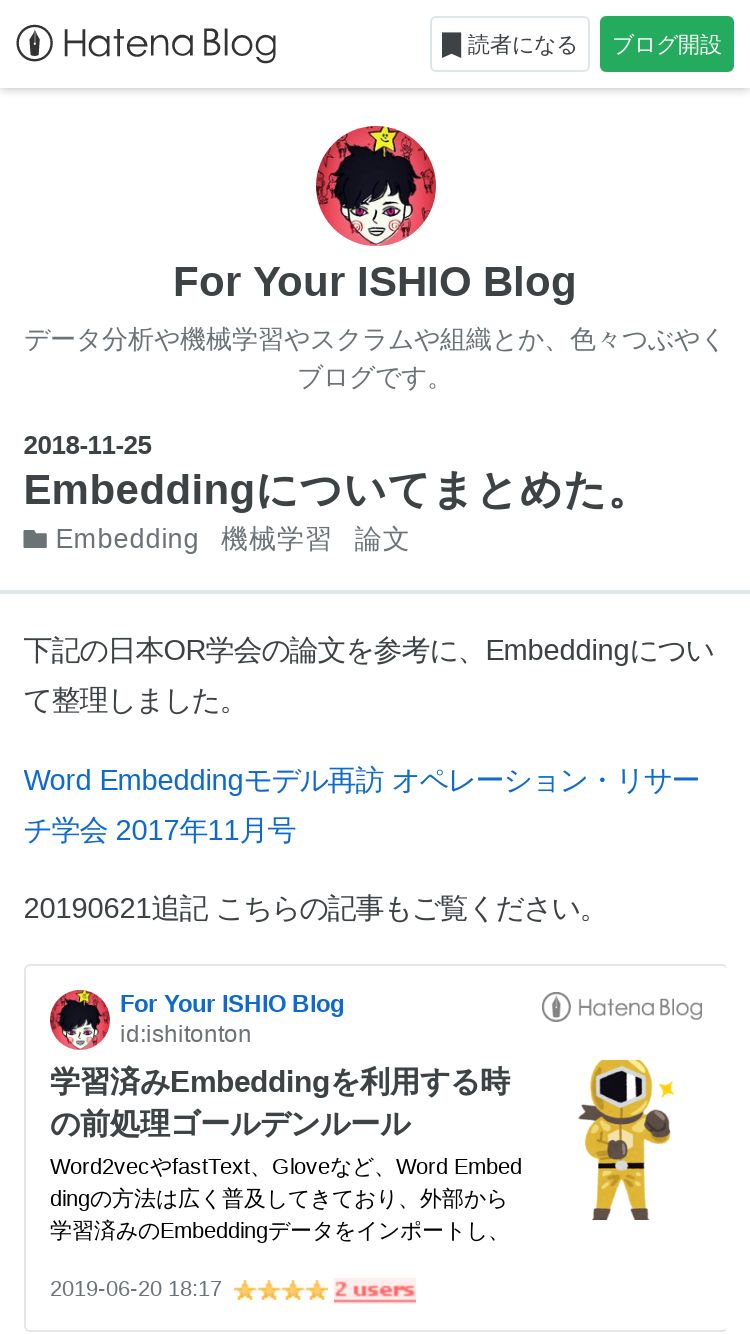Select the 論文 category tag
This screenshot has height=1334, width=750.
pyautogui.click(x=382, y=539)
